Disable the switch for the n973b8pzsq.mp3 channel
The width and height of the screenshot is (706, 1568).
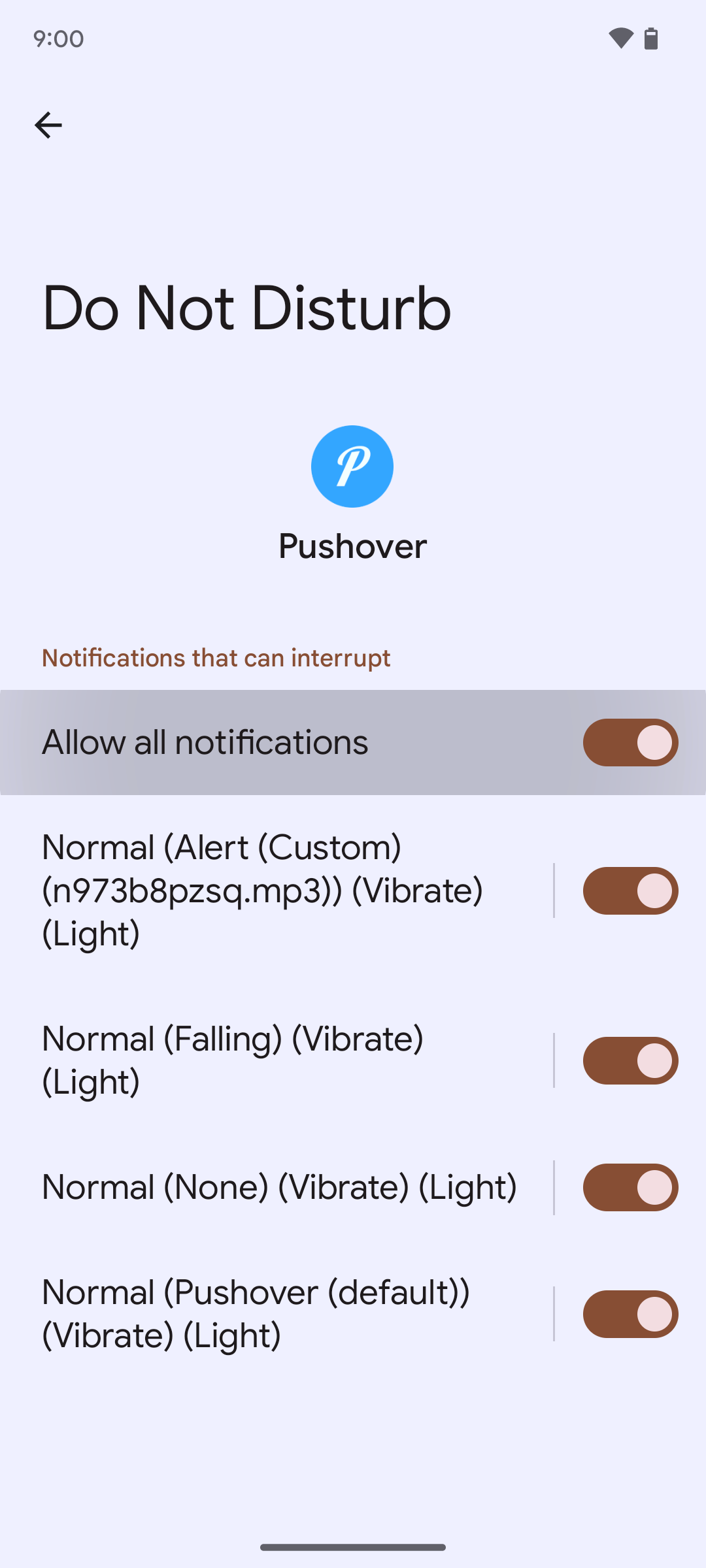(630, 891)
